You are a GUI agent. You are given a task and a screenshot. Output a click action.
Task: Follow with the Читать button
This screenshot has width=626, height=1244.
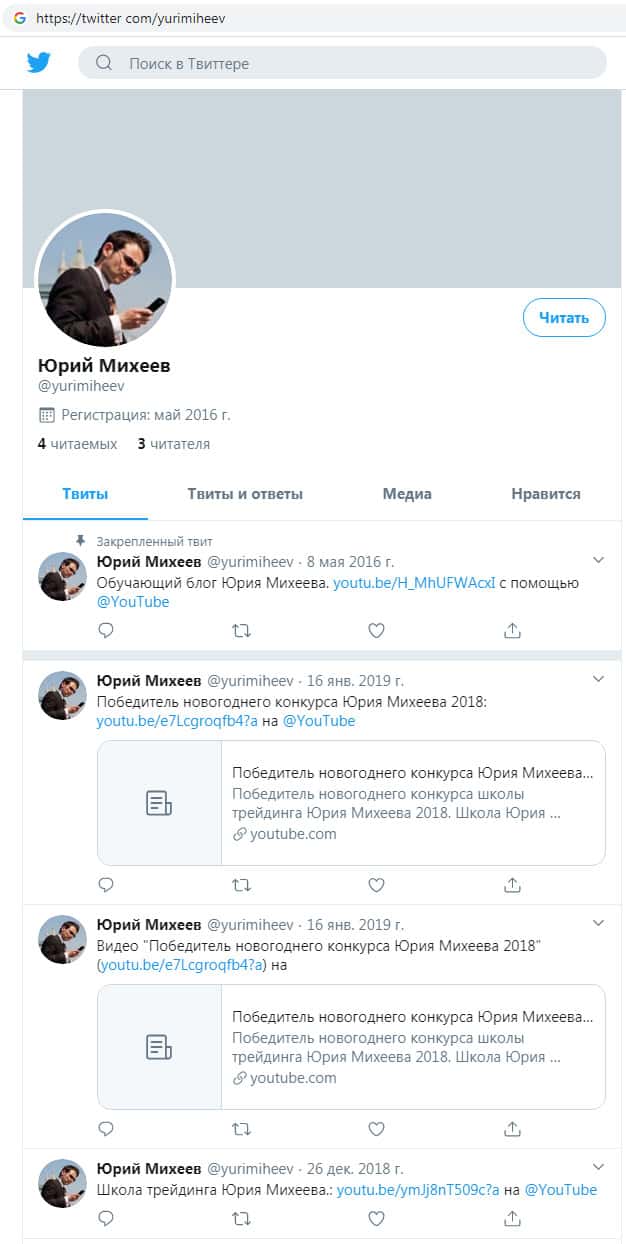click(x=564, y=318)
